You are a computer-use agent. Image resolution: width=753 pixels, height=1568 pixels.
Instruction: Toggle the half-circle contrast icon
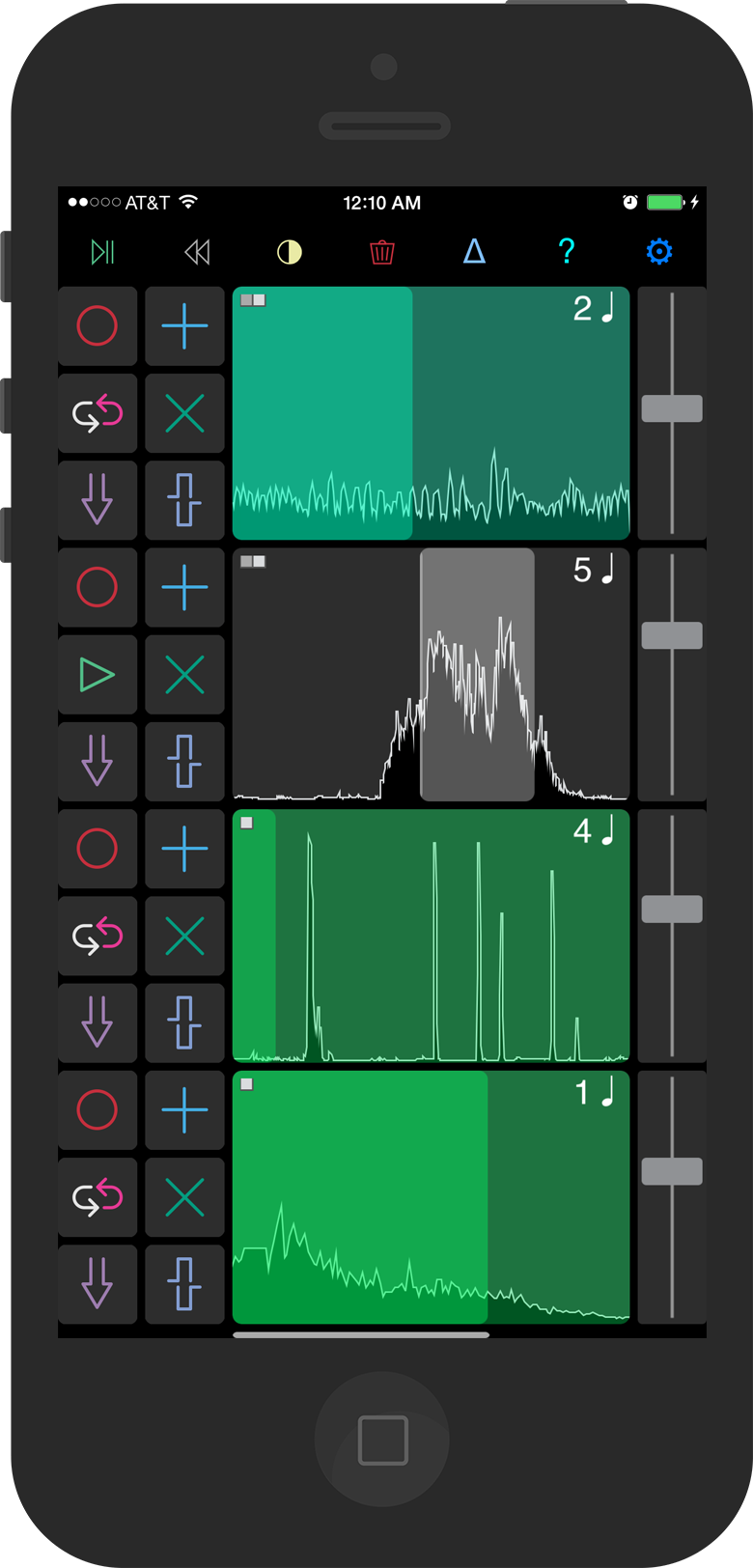[289, 253]
